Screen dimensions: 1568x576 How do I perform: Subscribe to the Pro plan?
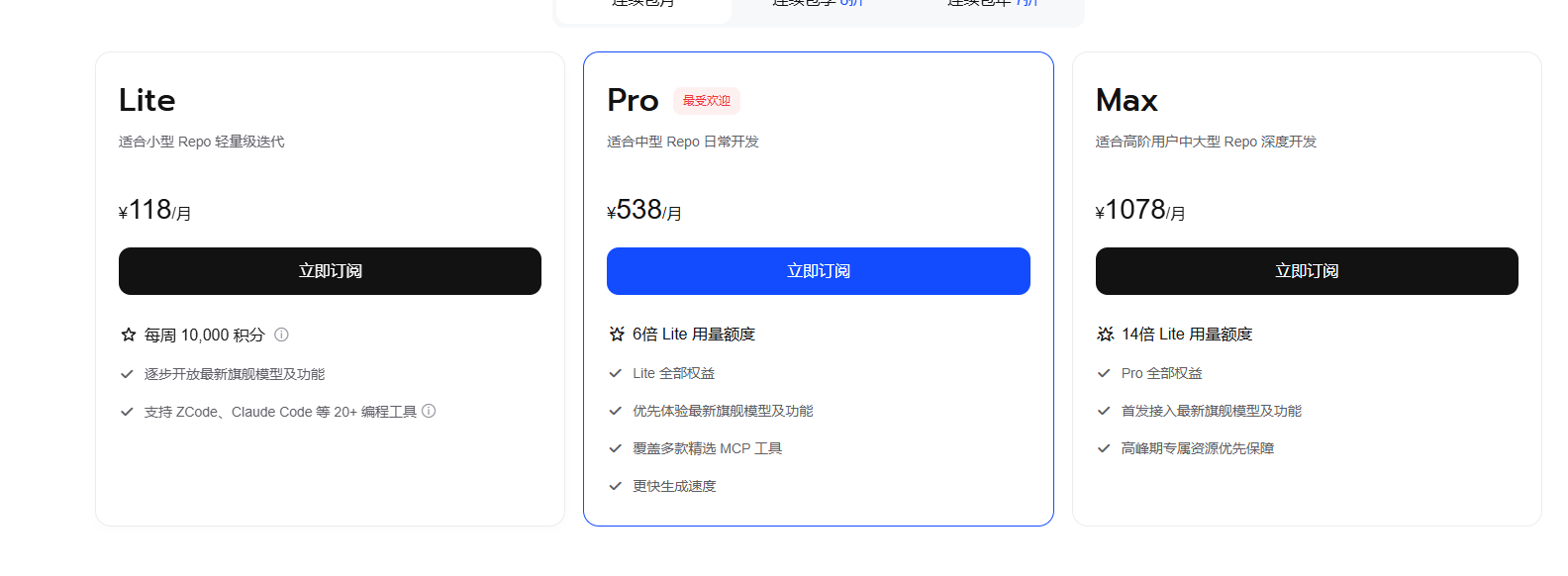click(x=819, y=271)
